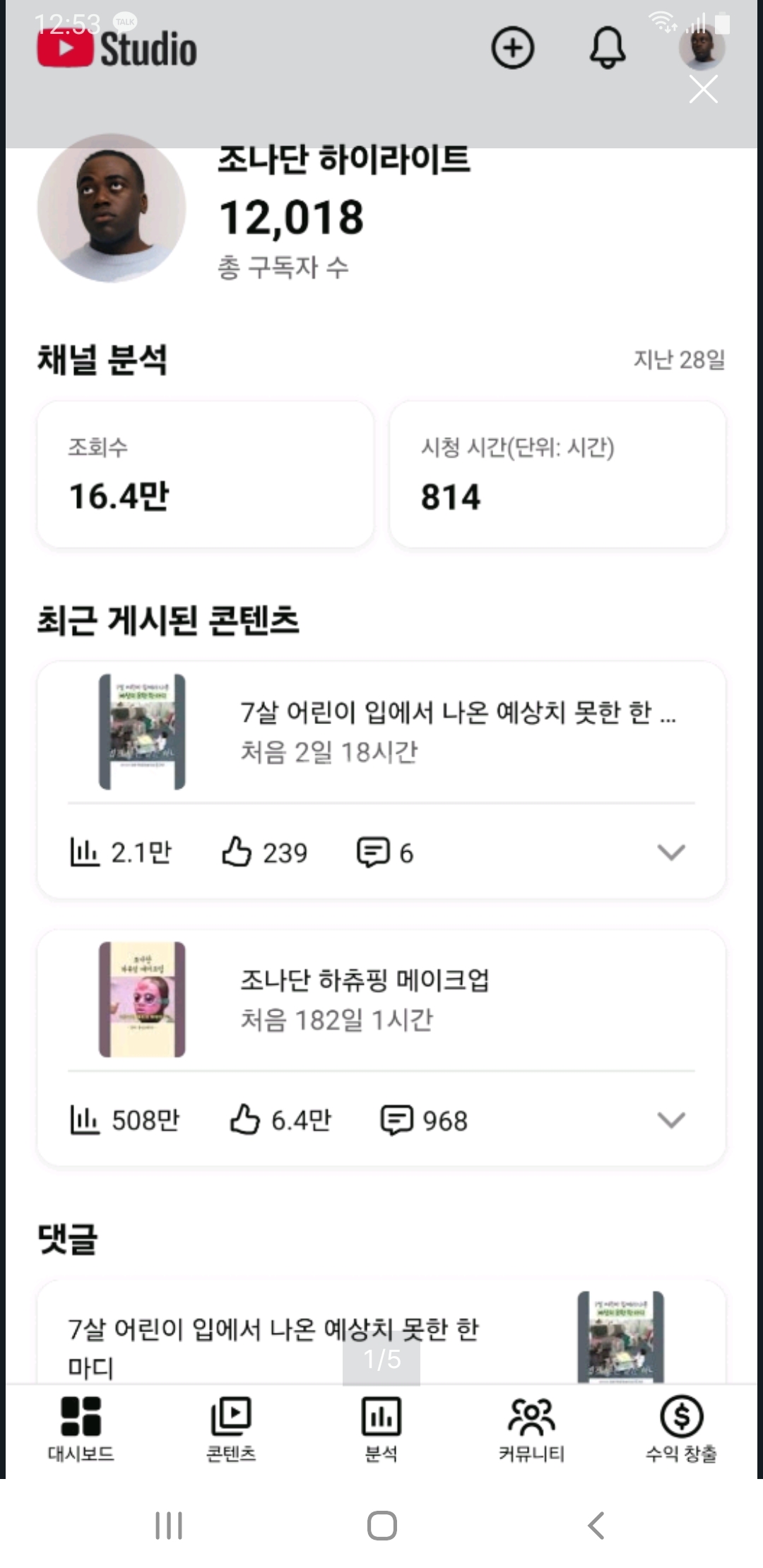The height and width of the screenshot is (1568, 763).
Task: Tap the system home button
Action: (x=381, y=1525)
